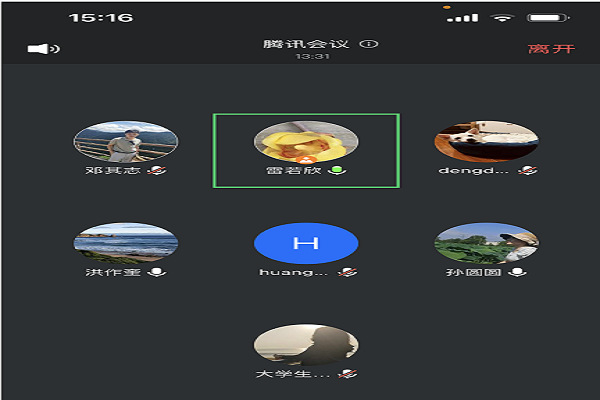The height and width of the screenshot is (400, 600).
Task: Open the huang... participant with H avatar
Action: click(306, 245)
